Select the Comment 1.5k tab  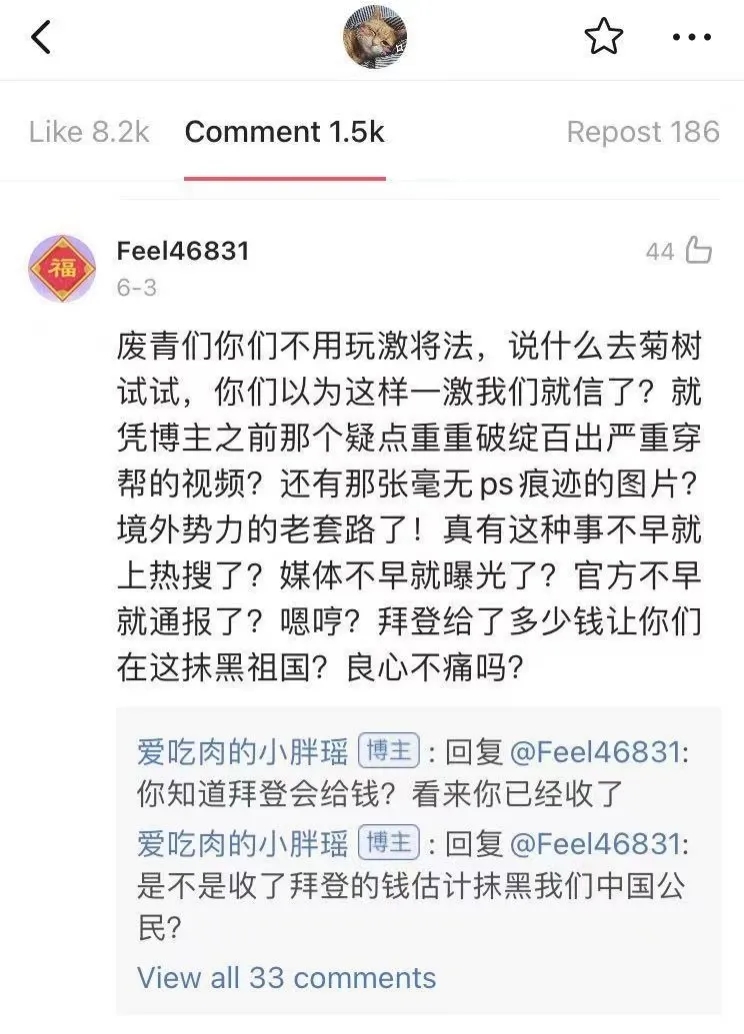point(285,132)
